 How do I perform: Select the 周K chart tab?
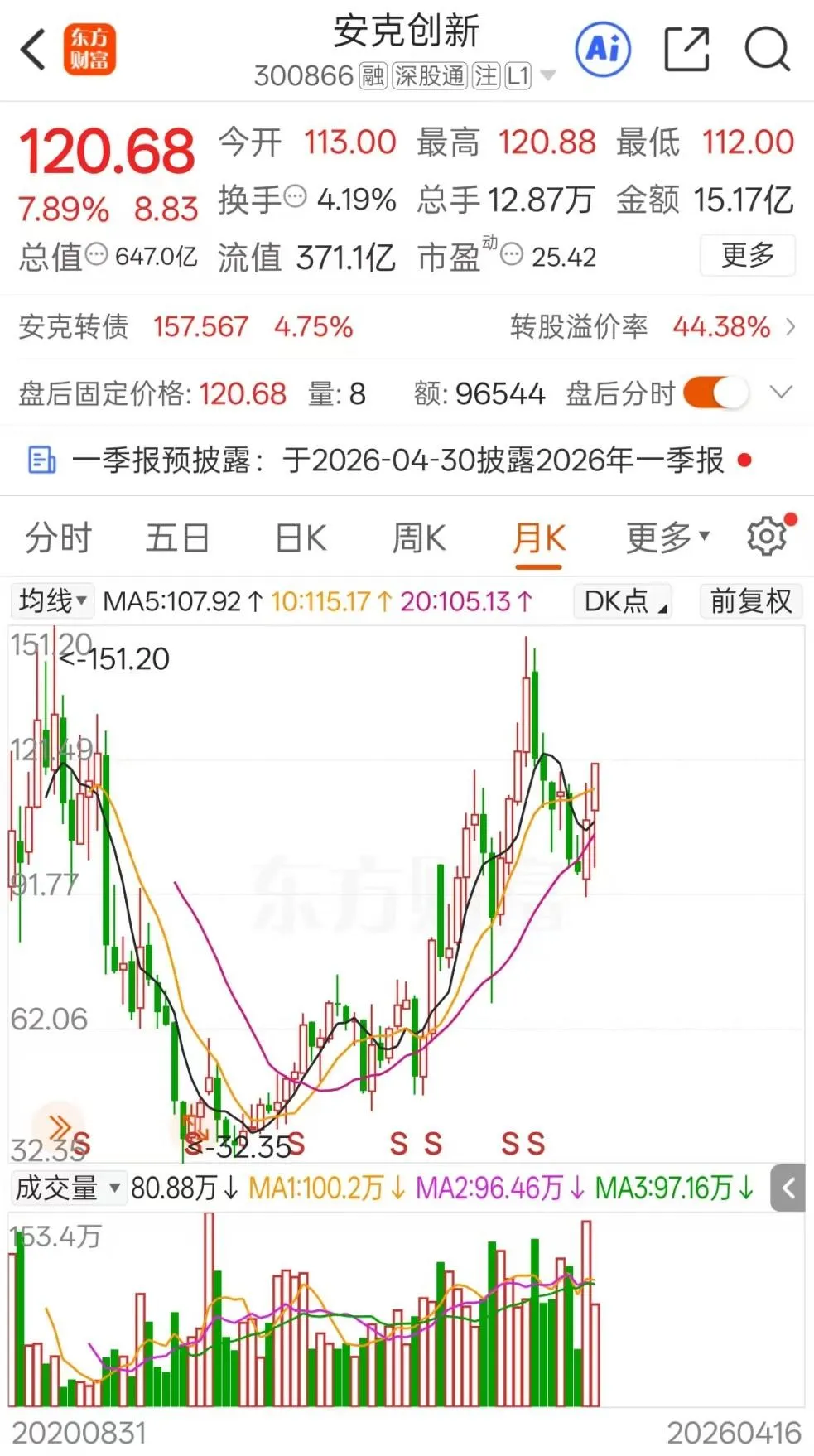point(419,538)
